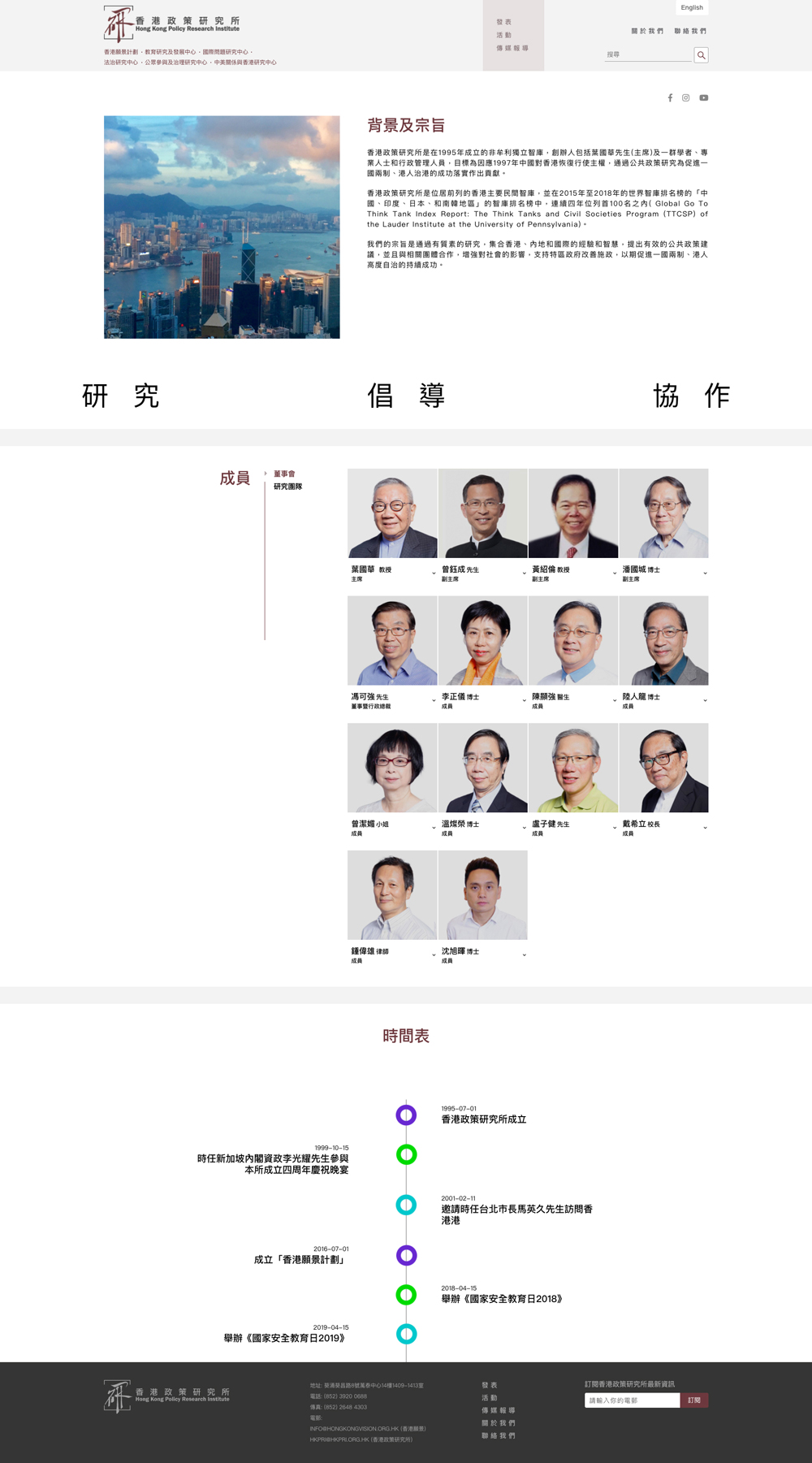This screenshot has width=812, height=1463.
Task: Tap the search magnifier button
Action: coord(701,55)
